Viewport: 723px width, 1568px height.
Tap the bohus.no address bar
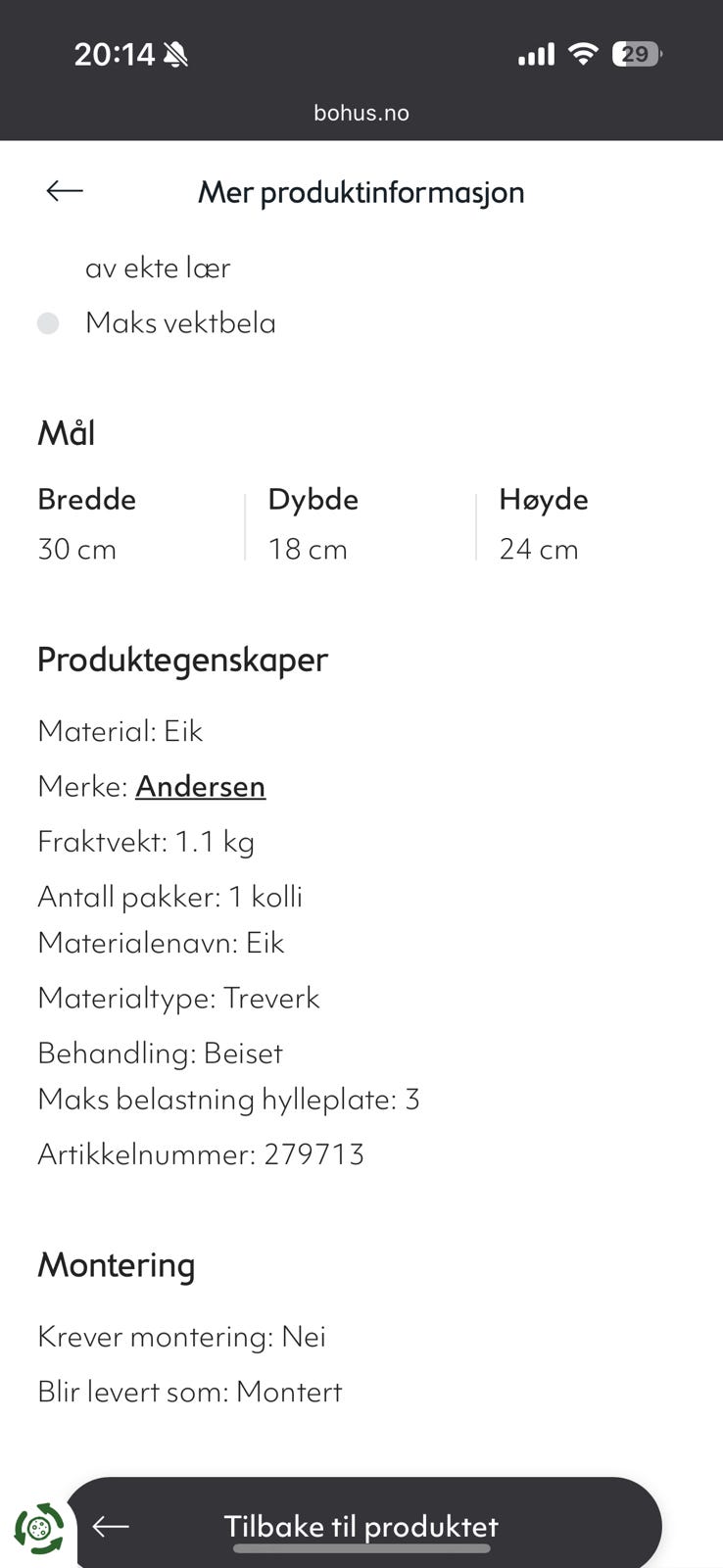point(361,112)
